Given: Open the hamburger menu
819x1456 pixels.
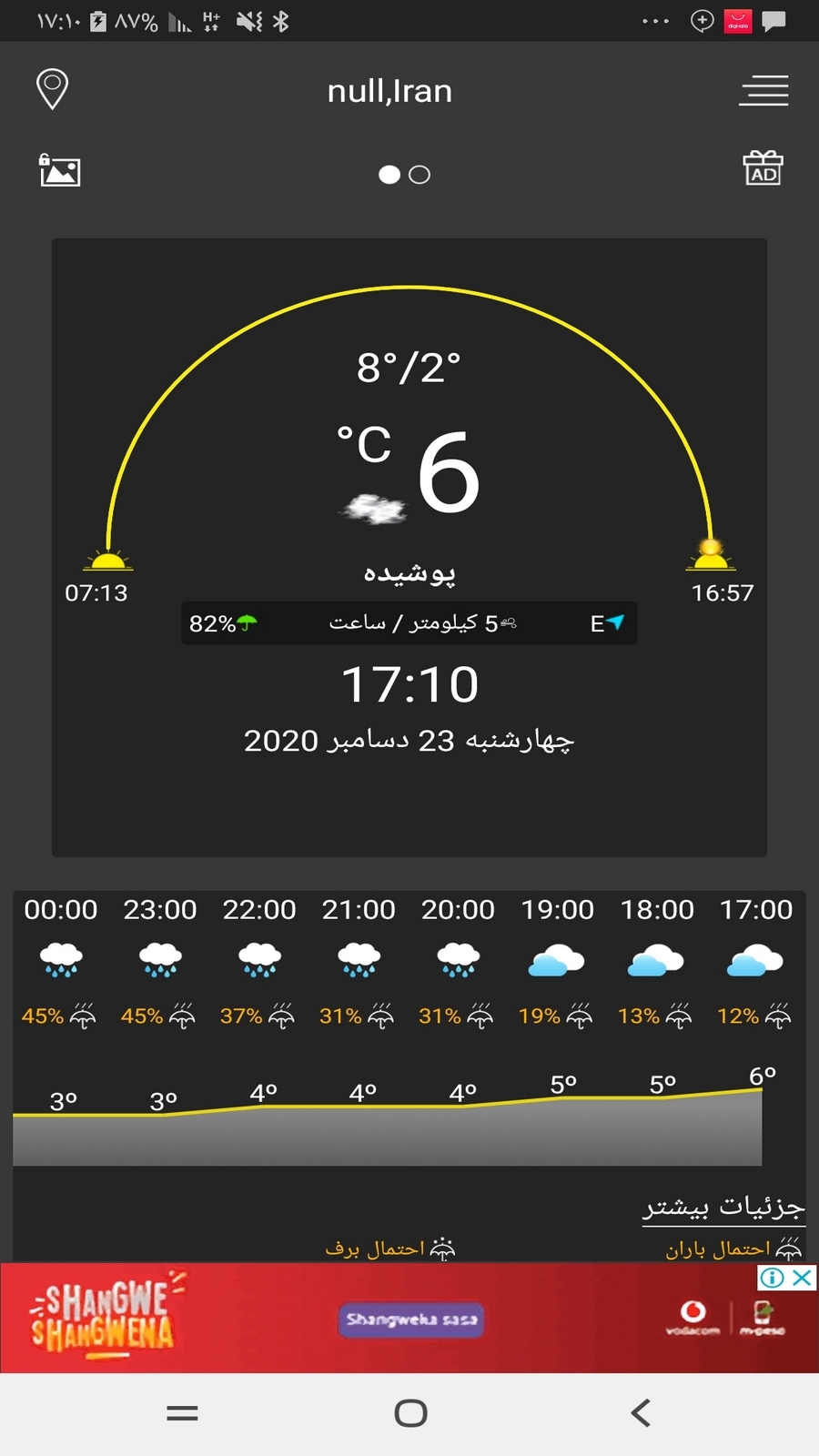Looking at the screenshot, I should pyautogui.click(x=763, y=90).
